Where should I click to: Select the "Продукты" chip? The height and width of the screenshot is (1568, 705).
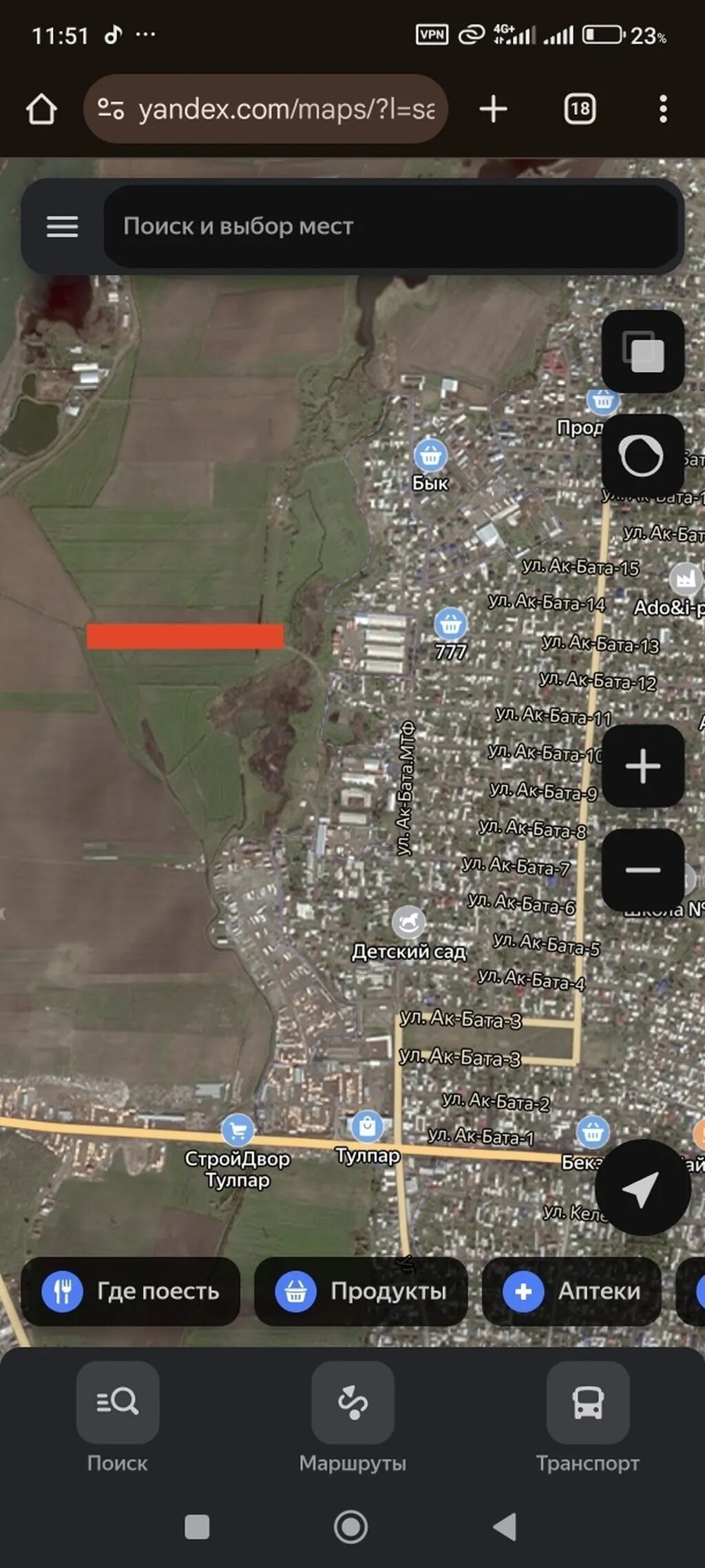click(361, 1291)
